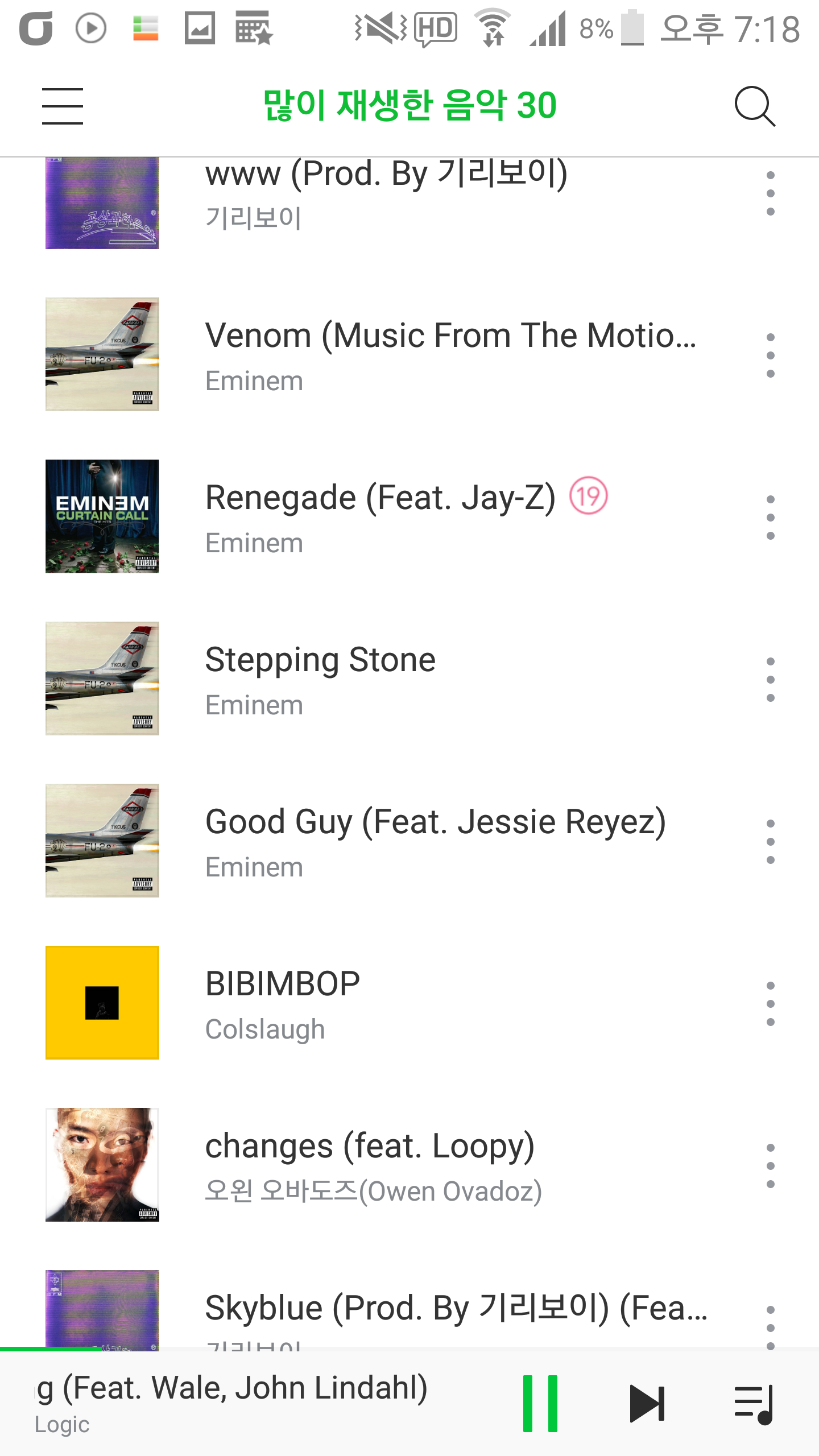Open the current playlist queue
Image resolution: width=819 pixels, height=1456 pixels.
(754, 1403)
